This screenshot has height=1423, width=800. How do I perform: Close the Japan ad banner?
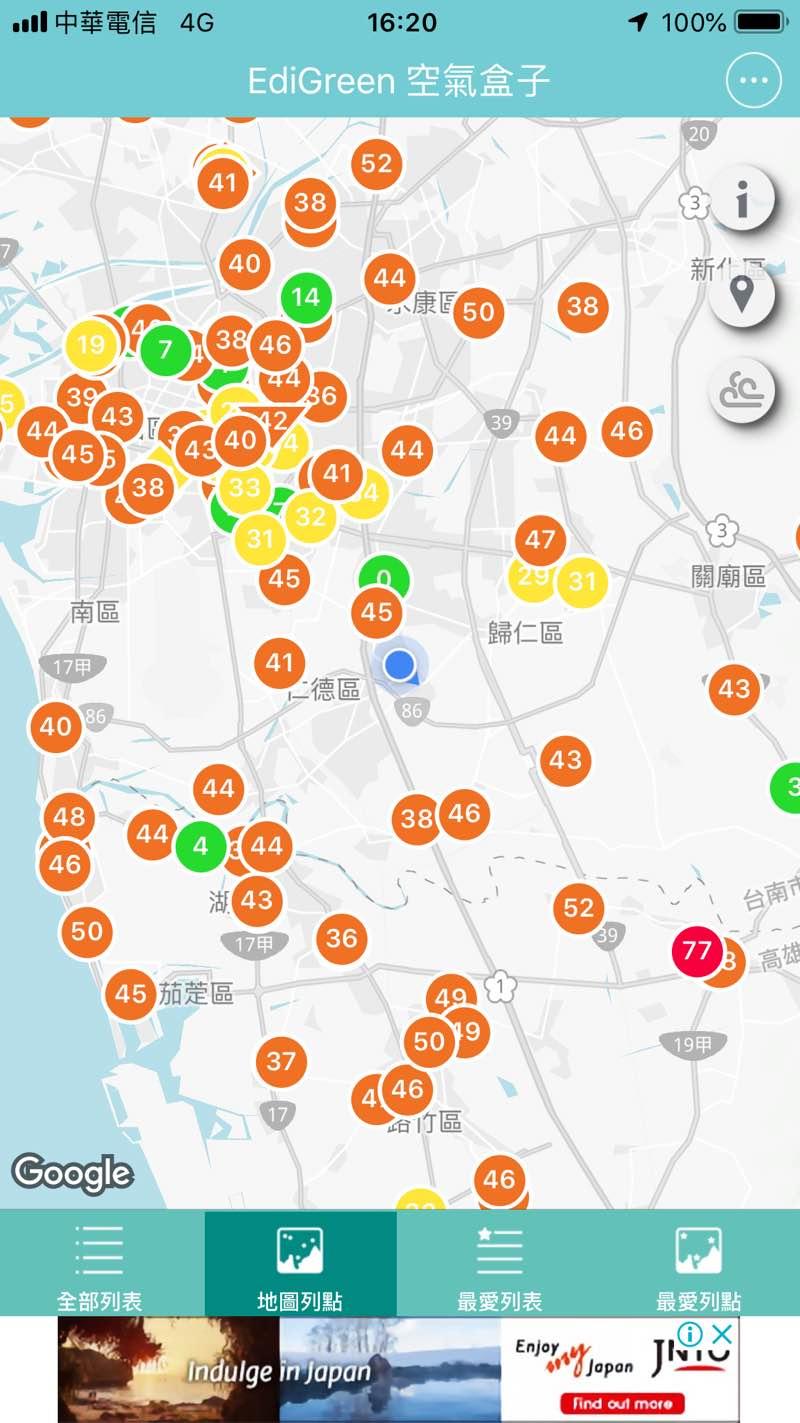722,1333
